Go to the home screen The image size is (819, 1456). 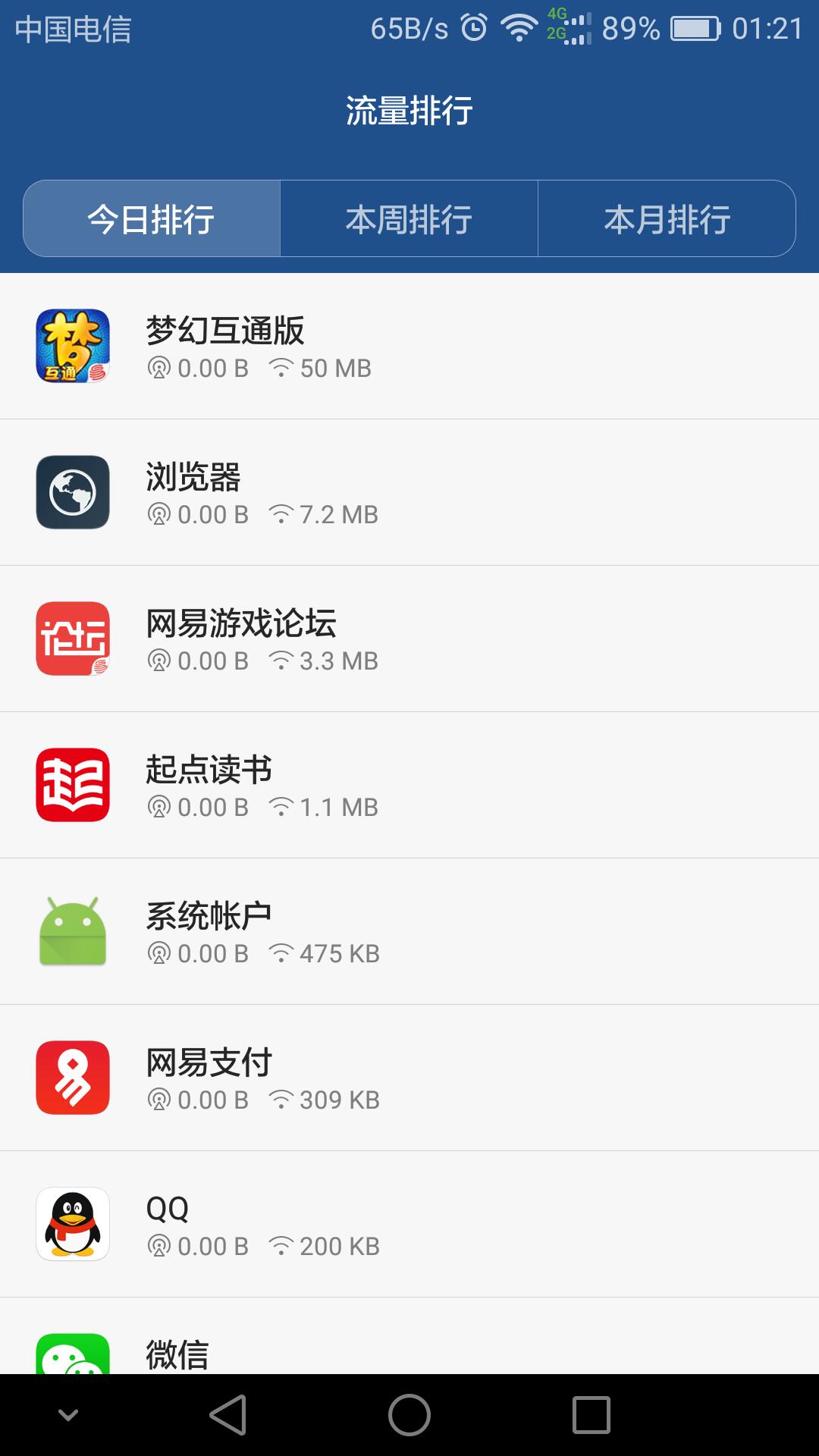[x=409, y=1415]
